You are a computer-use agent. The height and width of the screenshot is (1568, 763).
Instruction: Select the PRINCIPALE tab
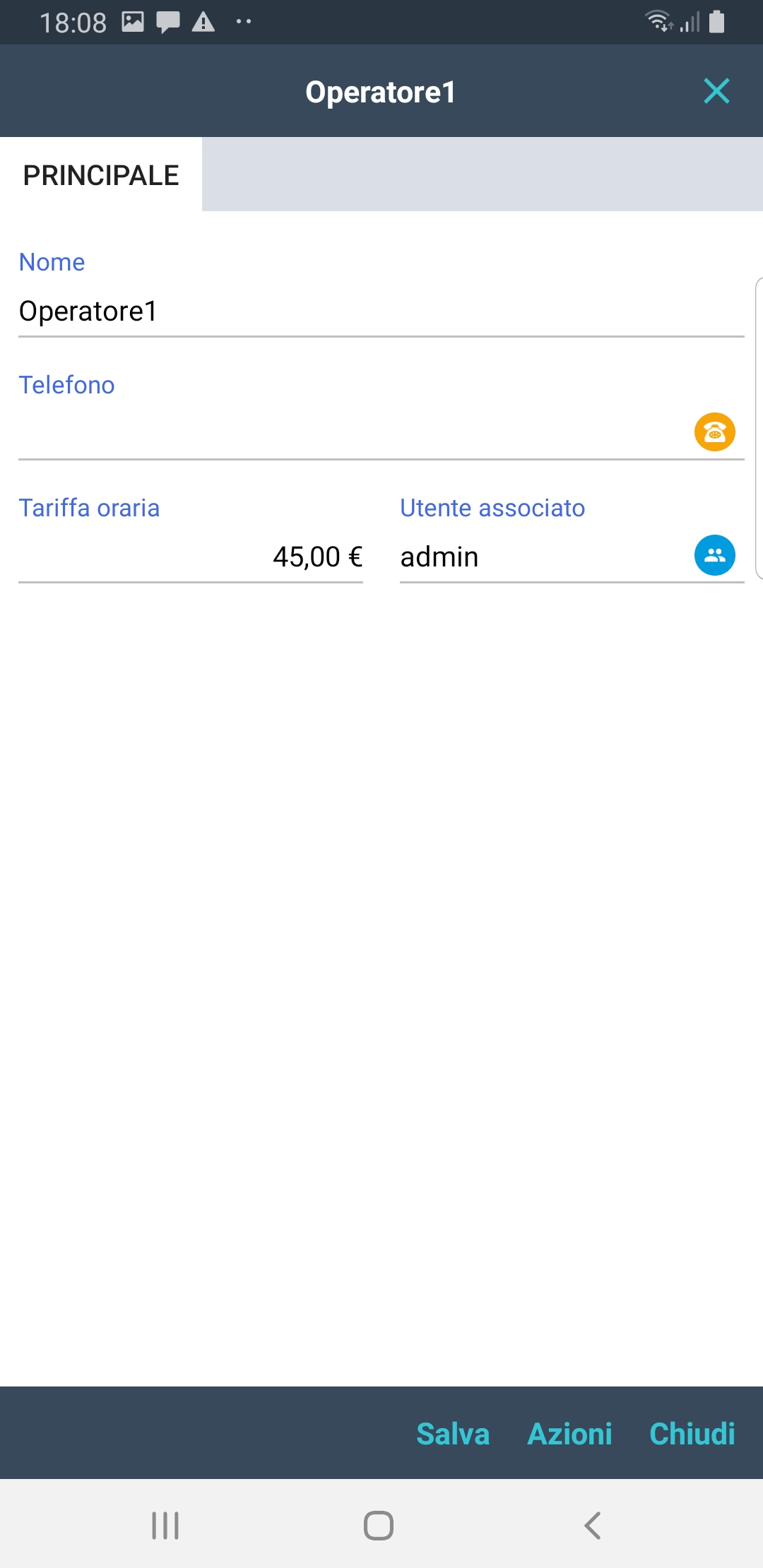(101, 175)
